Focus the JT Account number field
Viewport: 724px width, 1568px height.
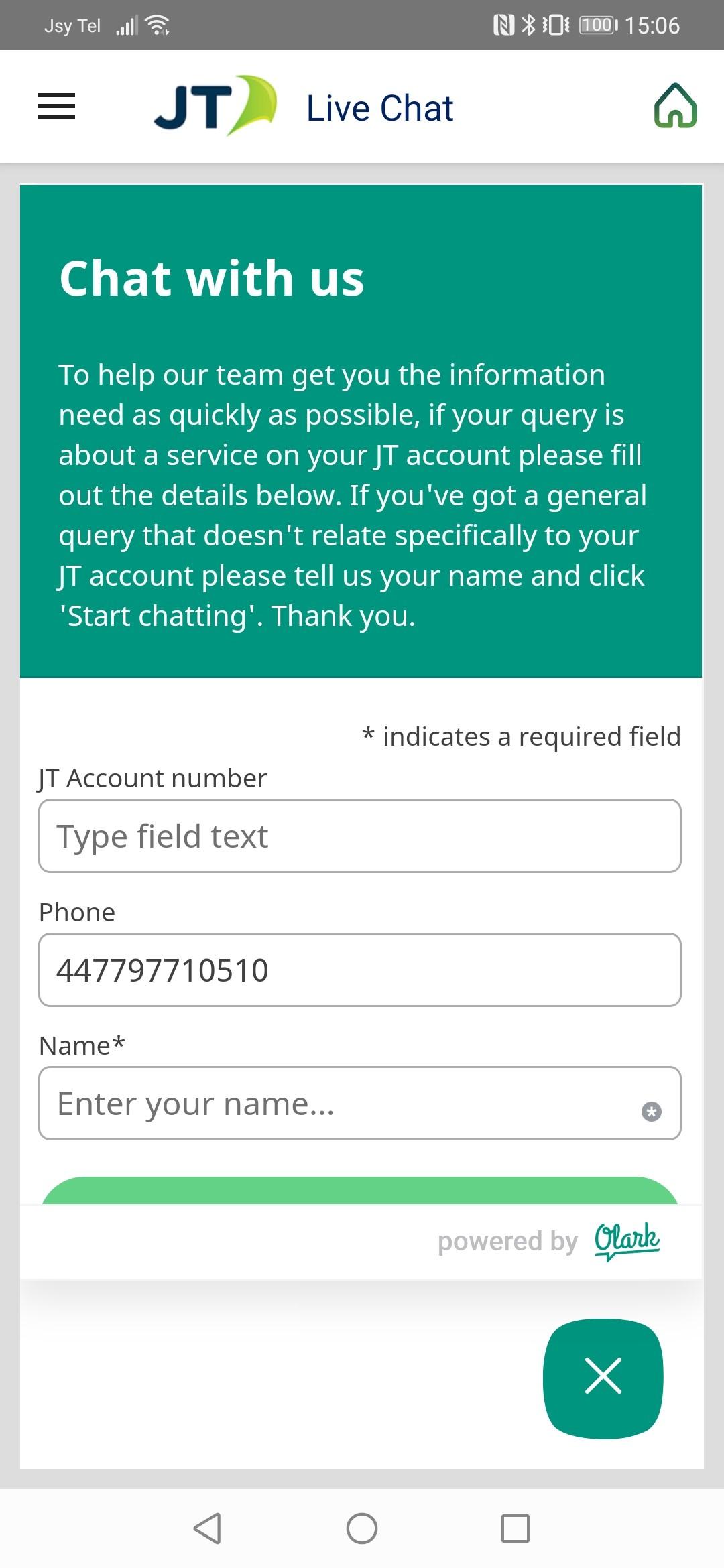360,836
